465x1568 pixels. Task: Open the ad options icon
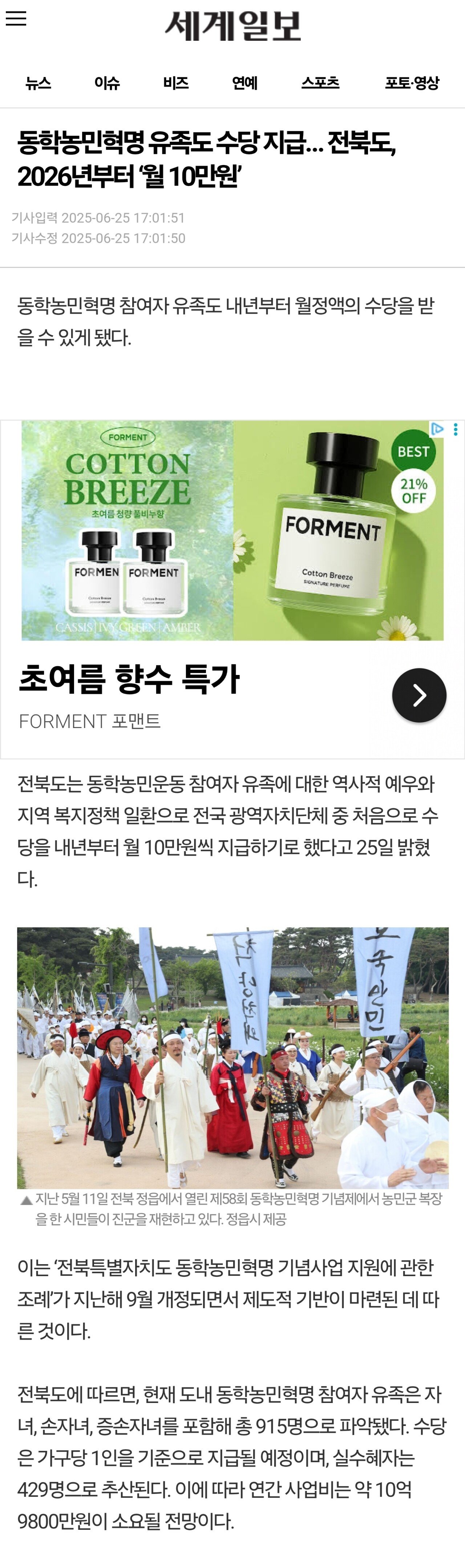tap(456, 430)
